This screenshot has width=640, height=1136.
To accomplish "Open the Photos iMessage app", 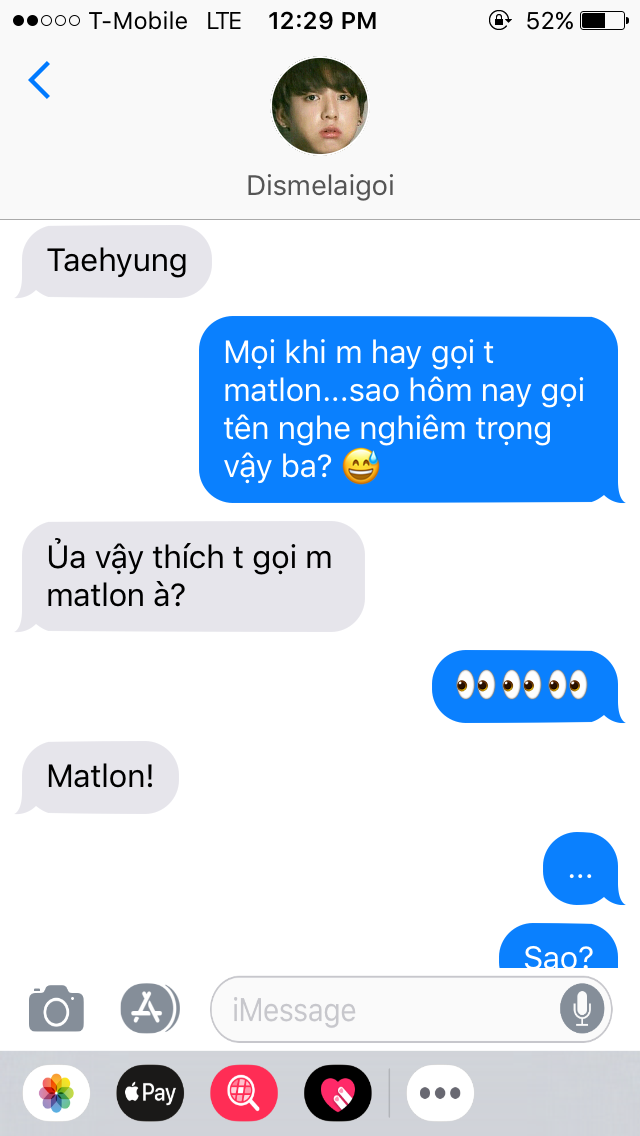I will point(56,1093).
